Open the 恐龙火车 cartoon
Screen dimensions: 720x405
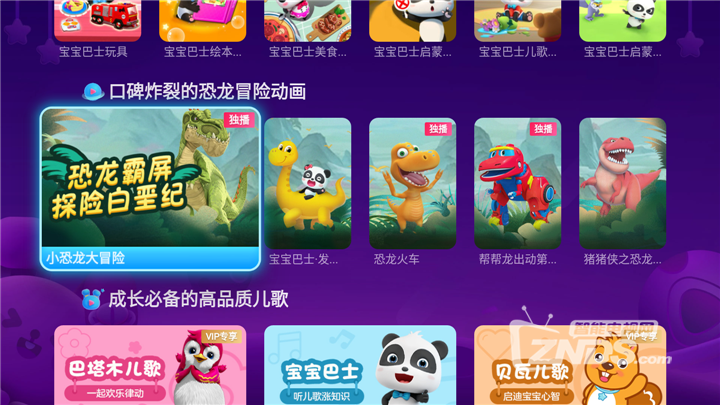(x=412, y=192)
